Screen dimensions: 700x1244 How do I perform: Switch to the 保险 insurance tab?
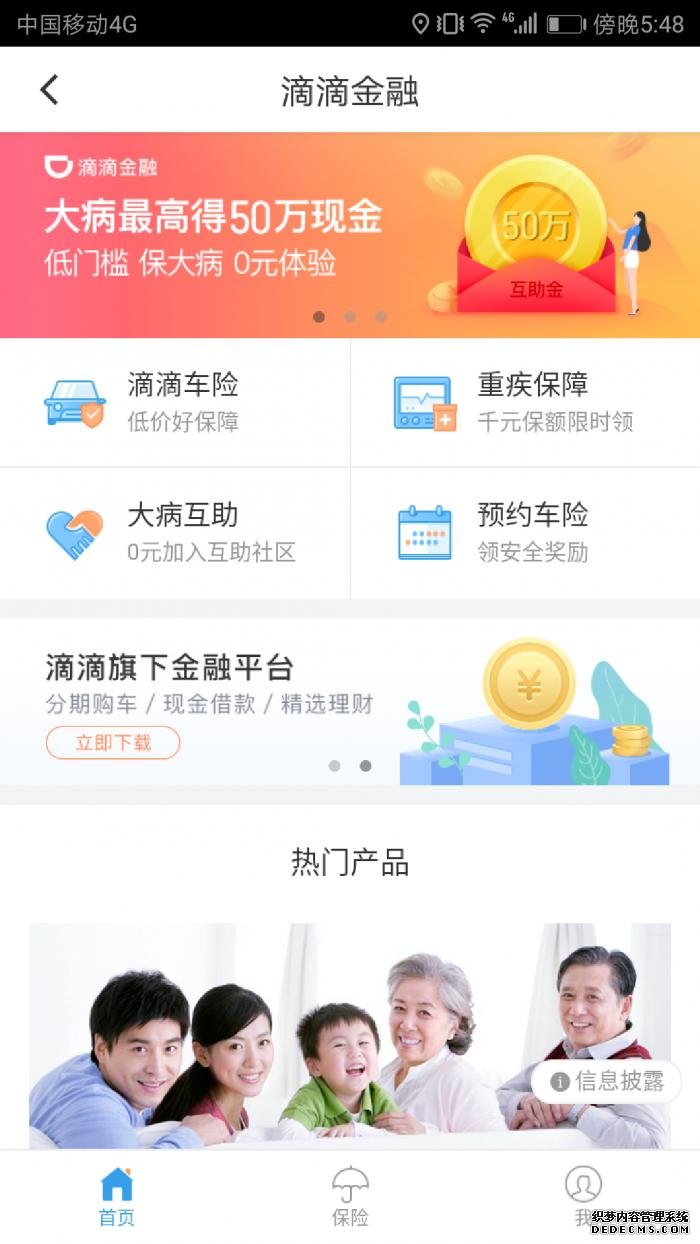pyautogui.click(x=350, y=1197)
